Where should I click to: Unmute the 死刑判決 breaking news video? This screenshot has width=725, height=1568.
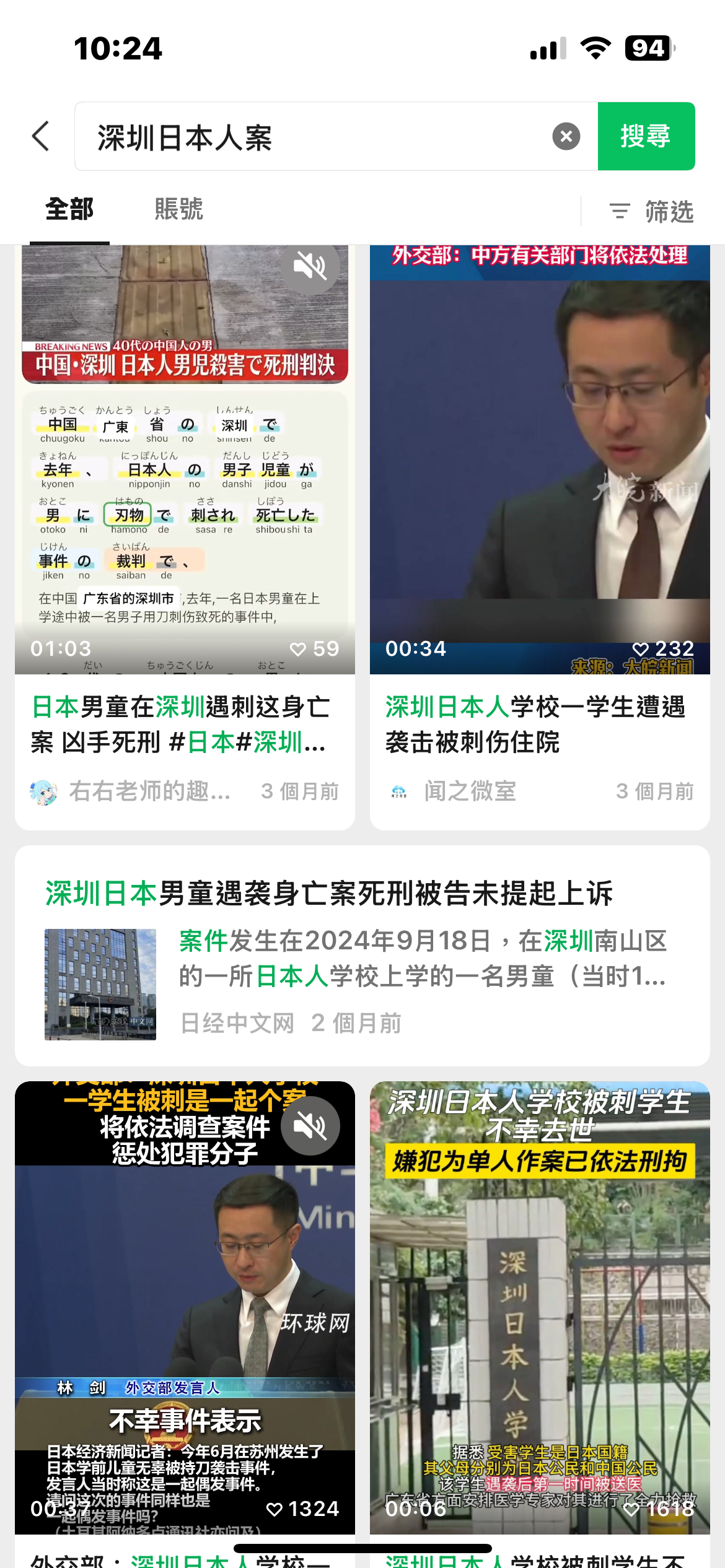point(310,267)
